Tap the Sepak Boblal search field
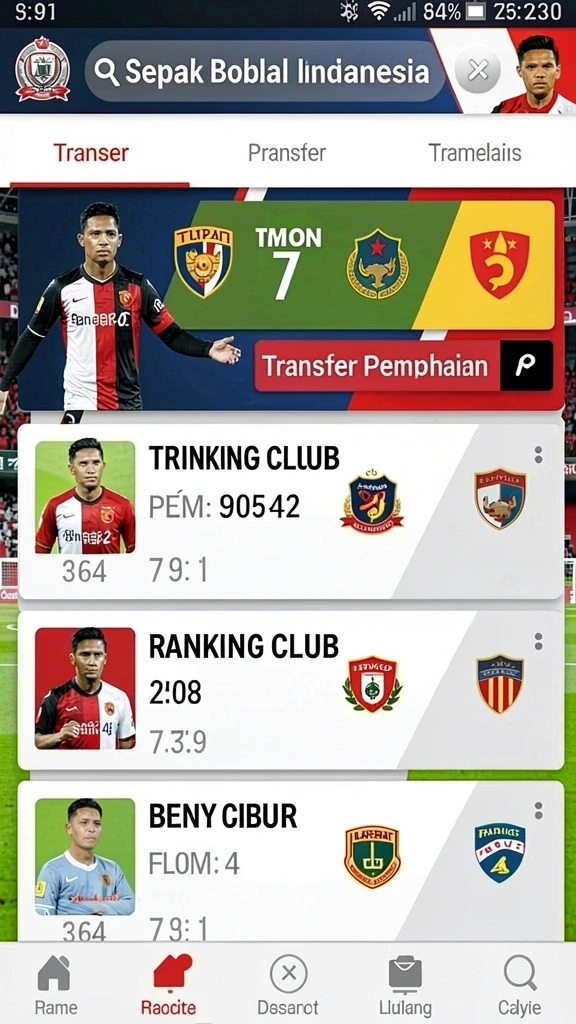Image resolution: width=576 pixels, height=1024 pixels. click(264, 71)
